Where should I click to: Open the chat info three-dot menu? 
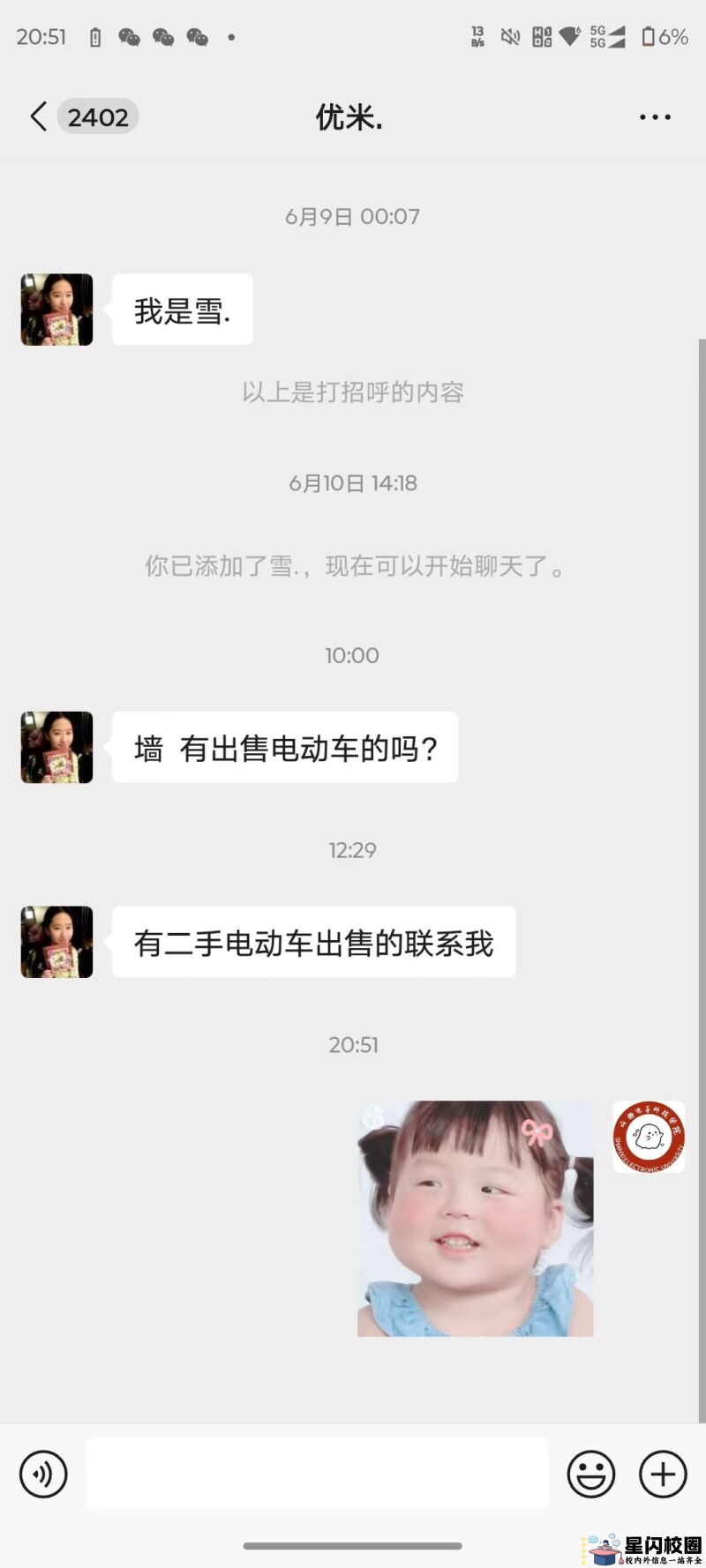click(x=655, y=117)
